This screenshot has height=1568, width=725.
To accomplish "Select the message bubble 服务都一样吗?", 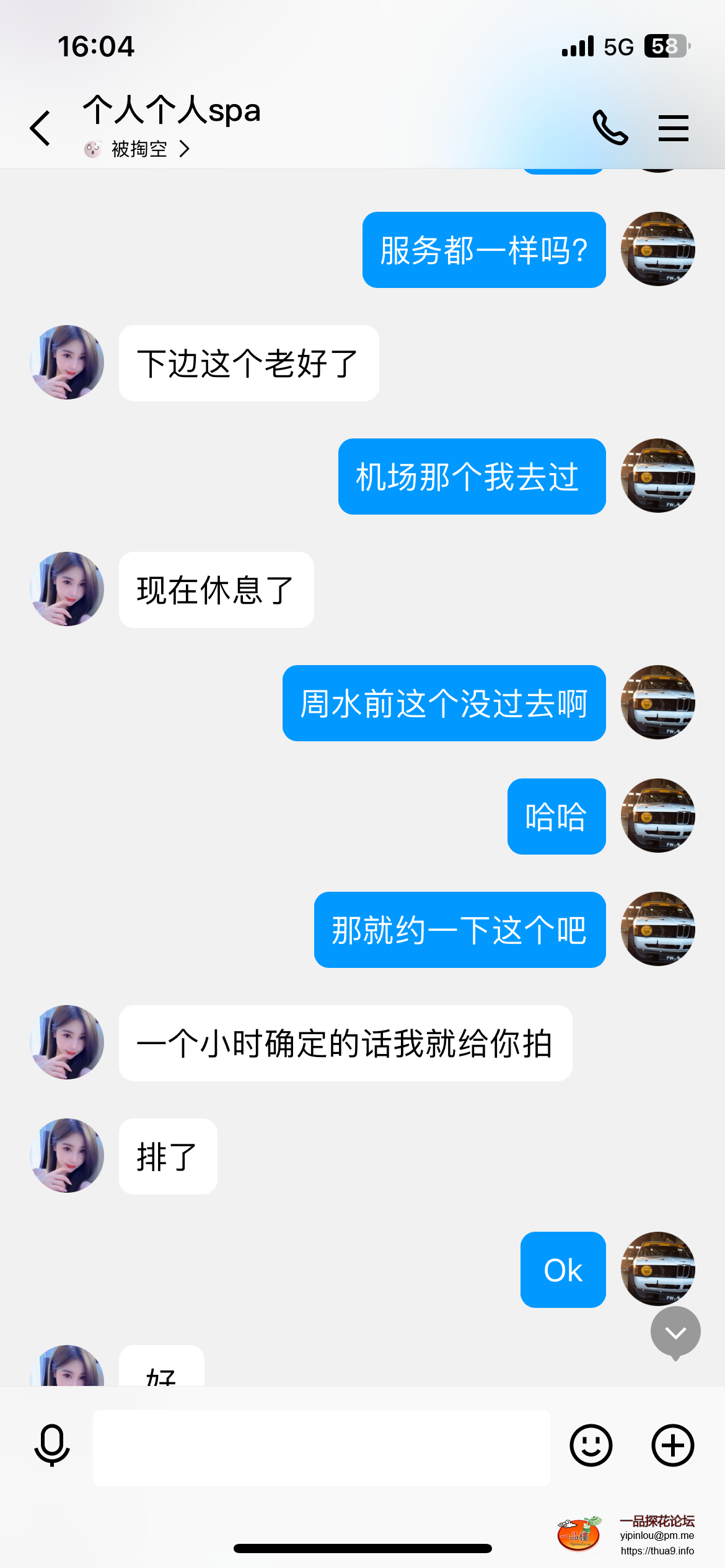I will coord(483,250).
